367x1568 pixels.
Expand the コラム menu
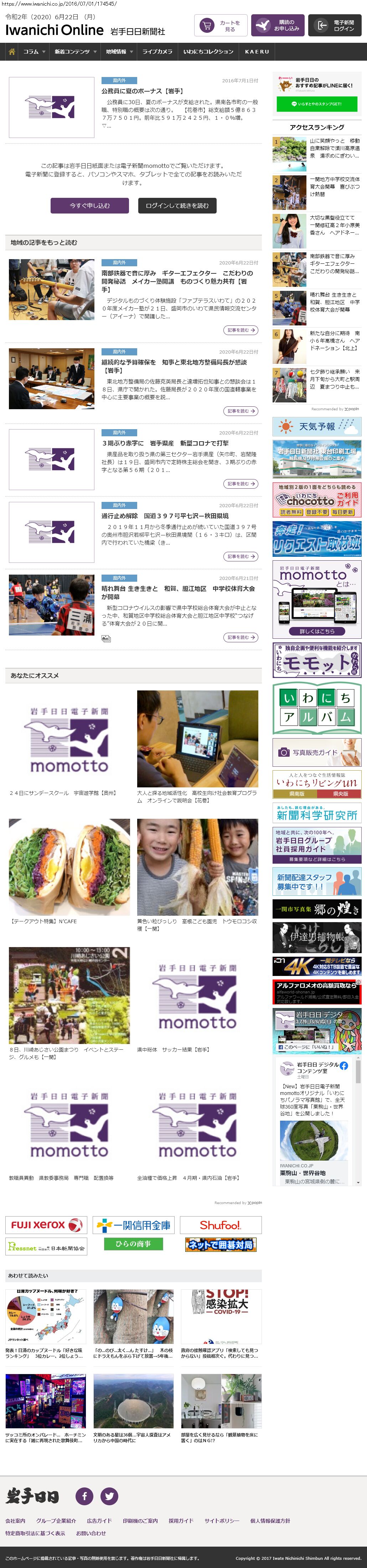point(33,52)
